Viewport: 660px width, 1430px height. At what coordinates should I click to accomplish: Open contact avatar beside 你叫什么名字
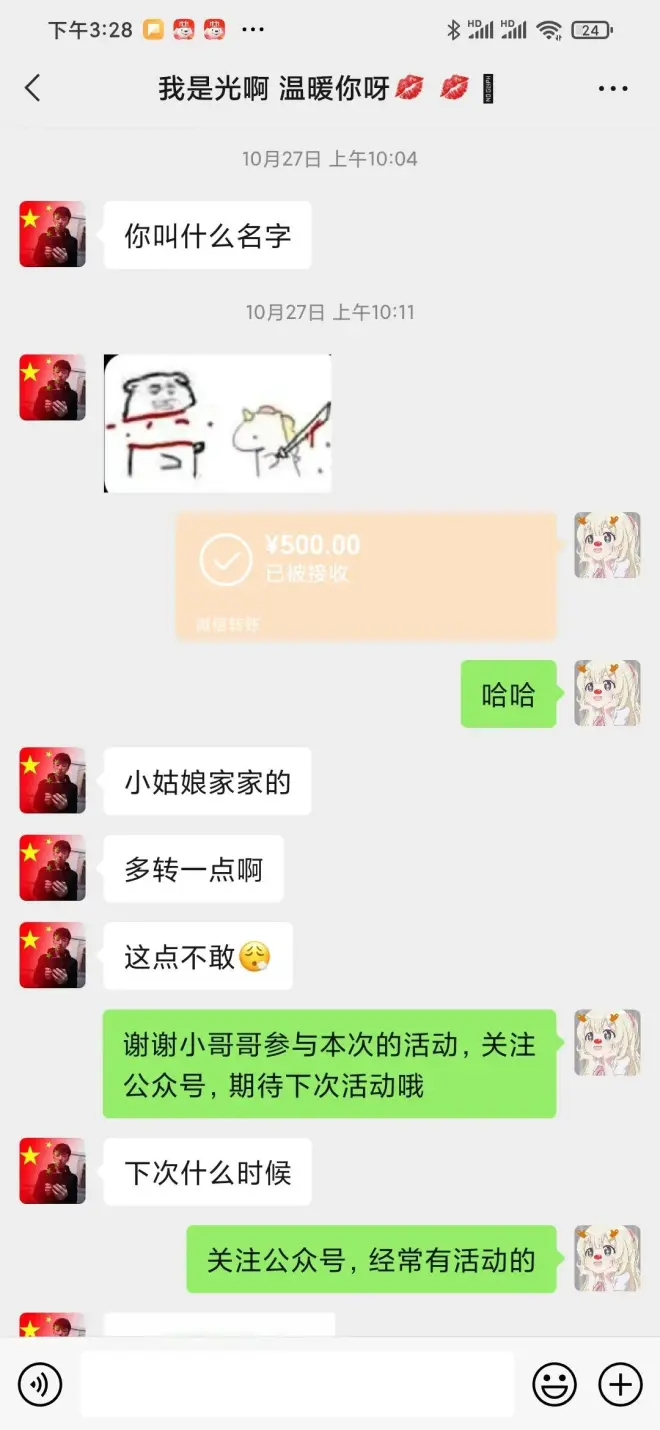click(53, 234)
